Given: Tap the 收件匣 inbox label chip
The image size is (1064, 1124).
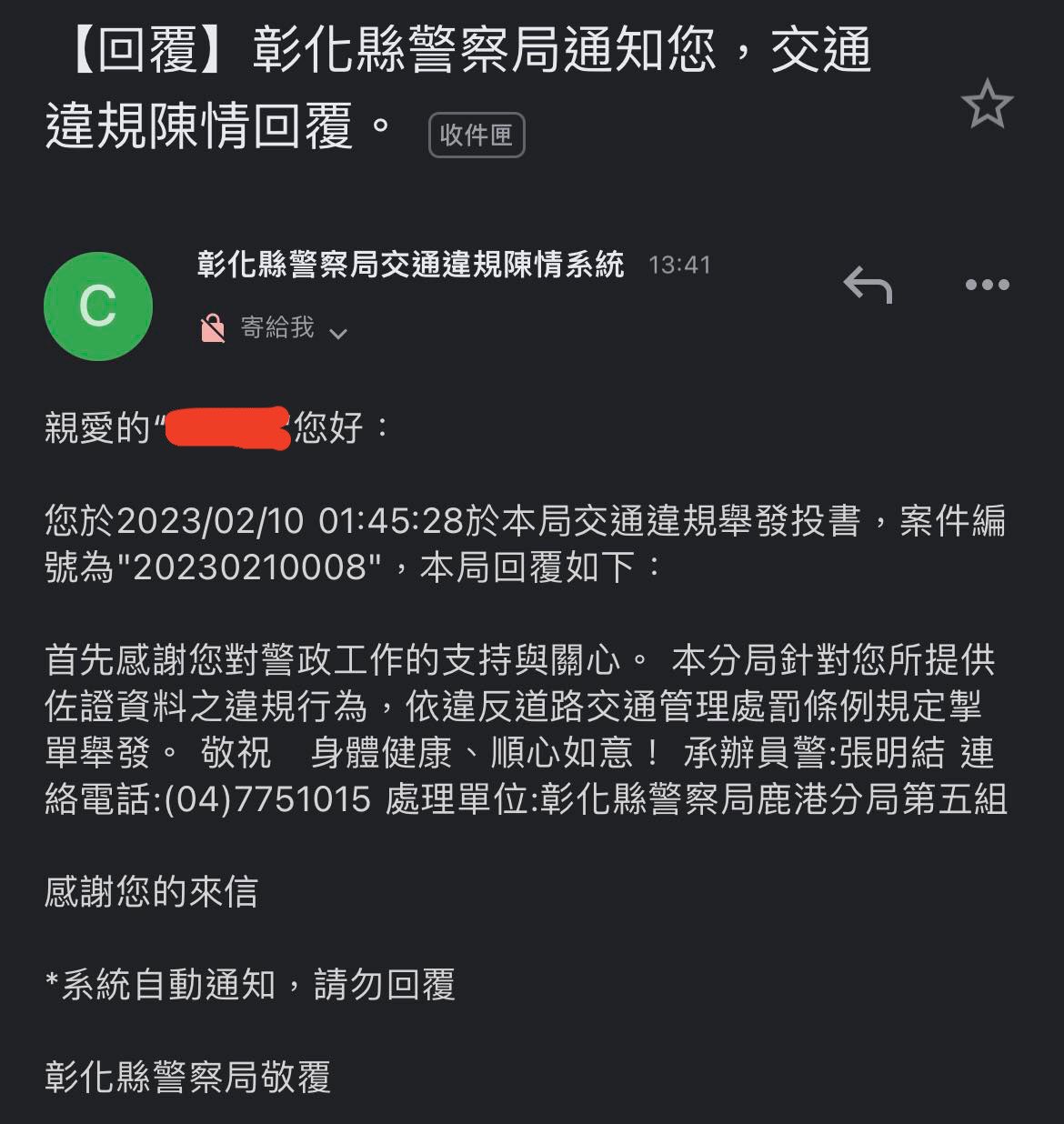Looking at the screenshot, I should [x=477, y=135].
